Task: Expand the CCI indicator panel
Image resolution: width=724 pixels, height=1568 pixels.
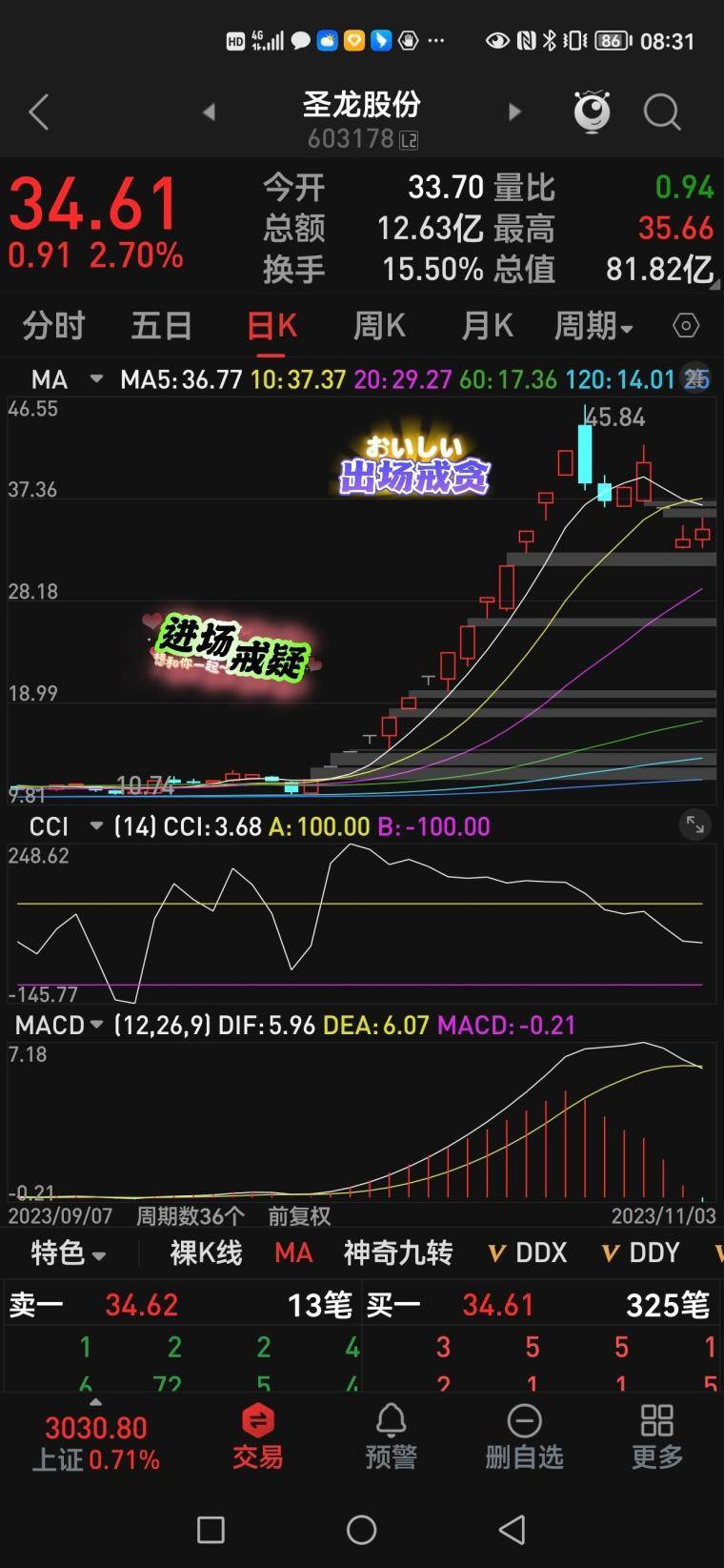Action: (695, 825)
